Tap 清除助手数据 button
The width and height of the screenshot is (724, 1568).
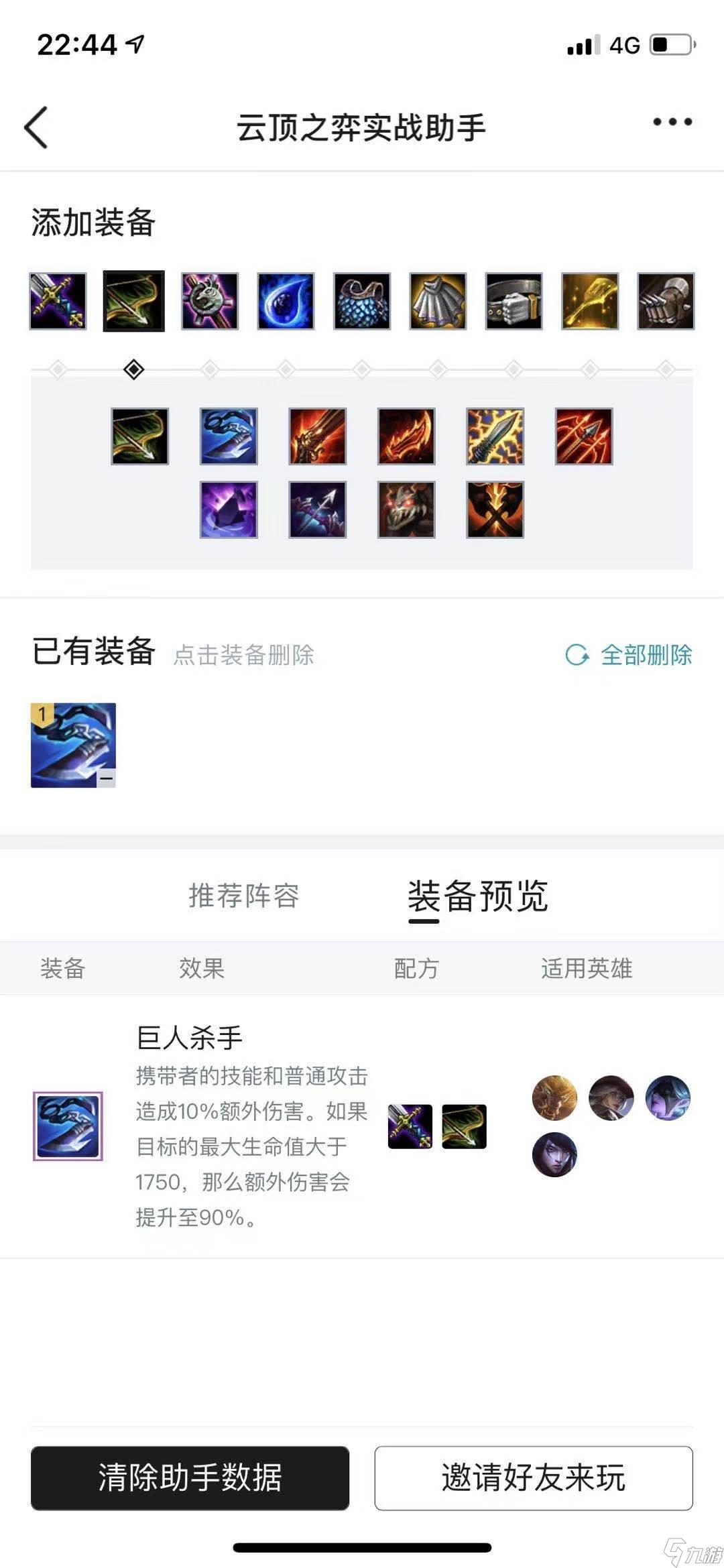pos(190,1478)
